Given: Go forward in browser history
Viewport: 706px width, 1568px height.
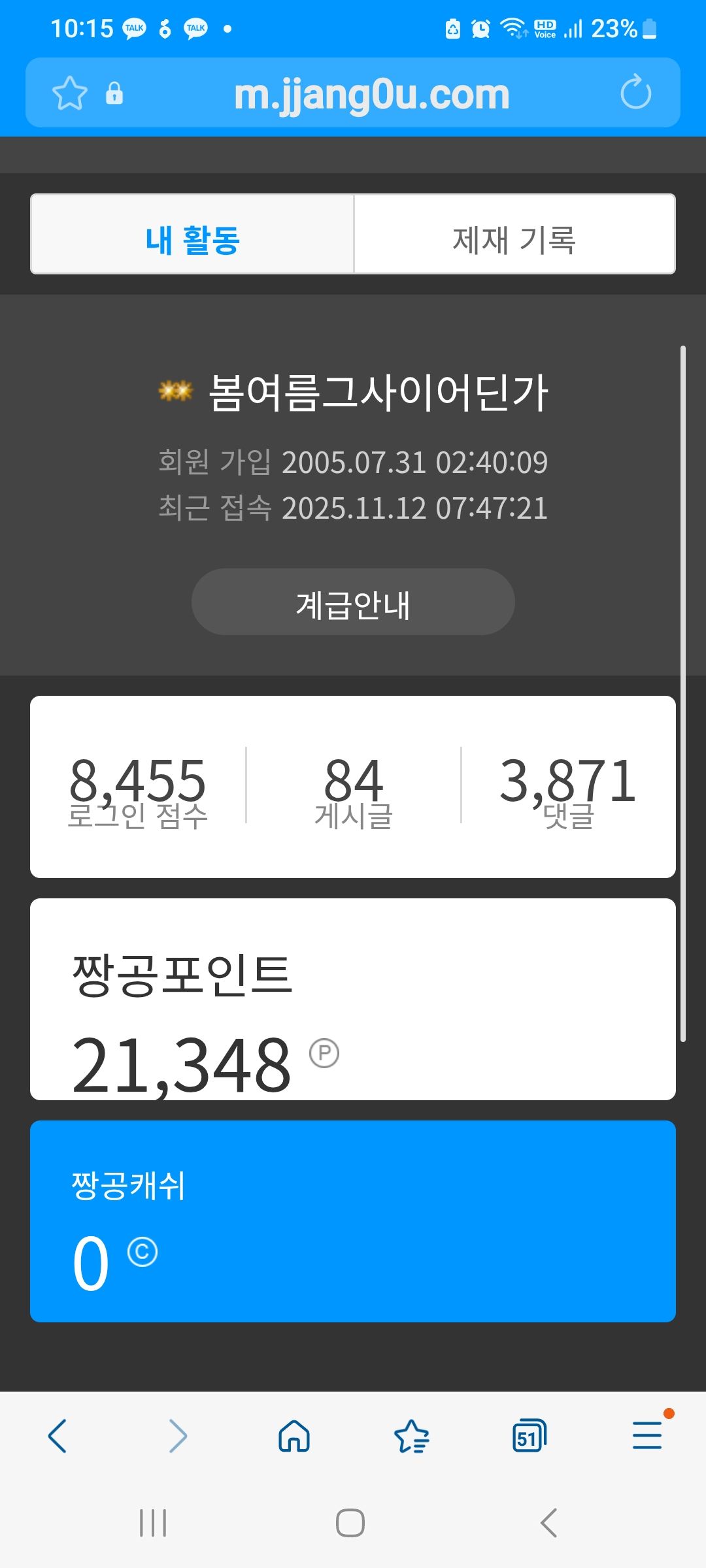Looking at the screenshot, I should coord(177,1437).
